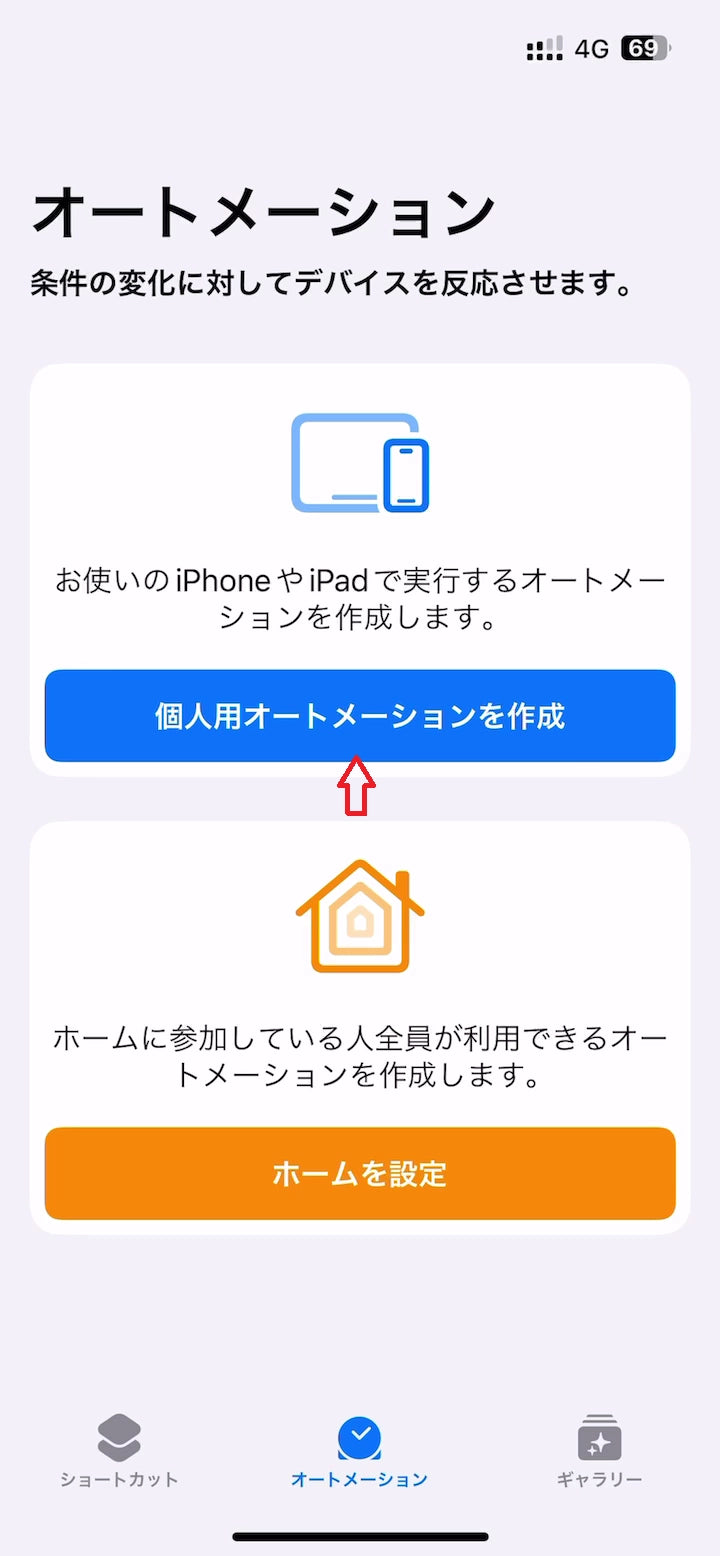Select the オートメーション tab
Image resolution: width=720 pixels, height=1556 pixels.
(359, 1451)
